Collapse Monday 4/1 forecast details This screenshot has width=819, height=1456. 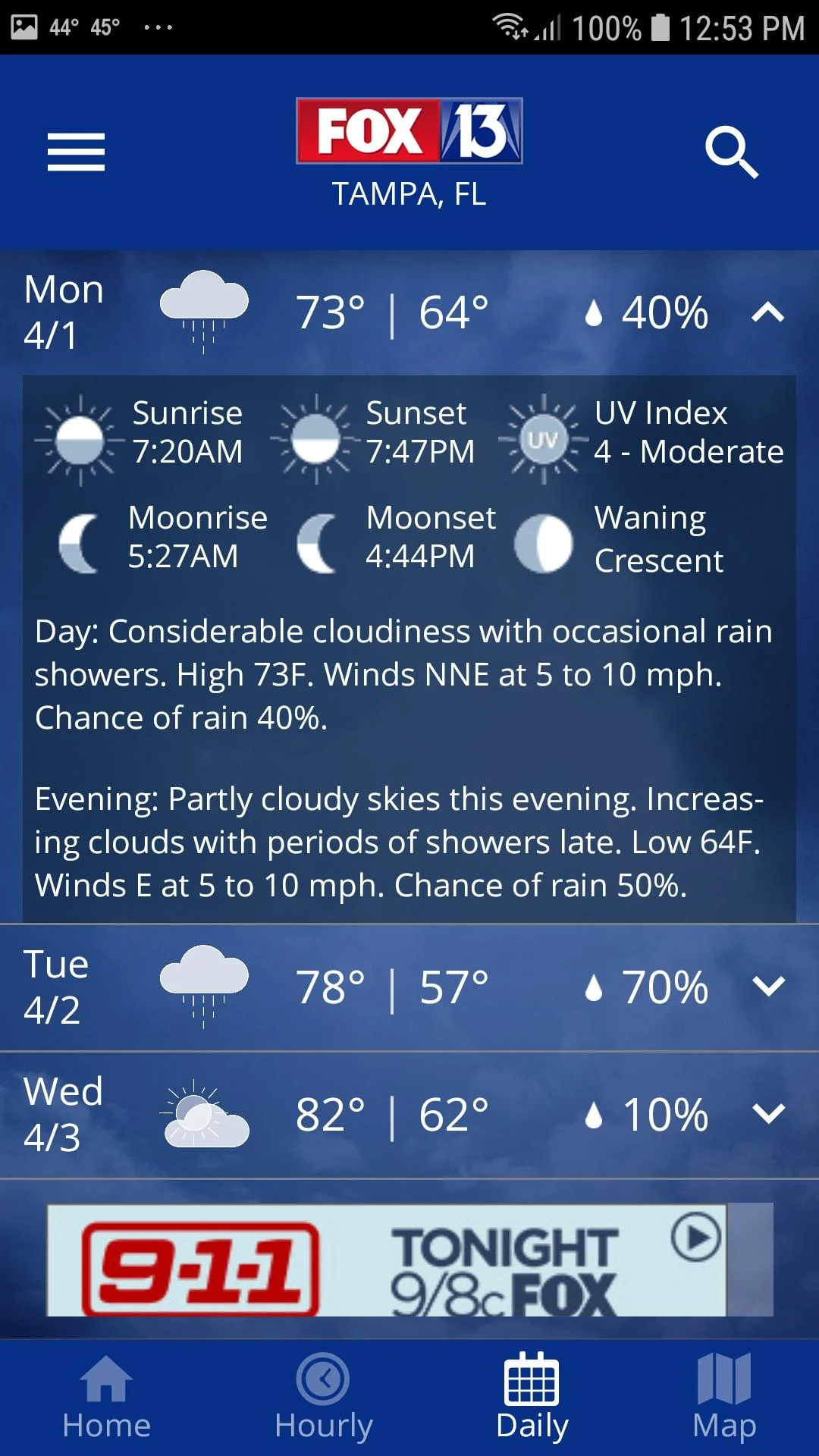coord(767,312)
